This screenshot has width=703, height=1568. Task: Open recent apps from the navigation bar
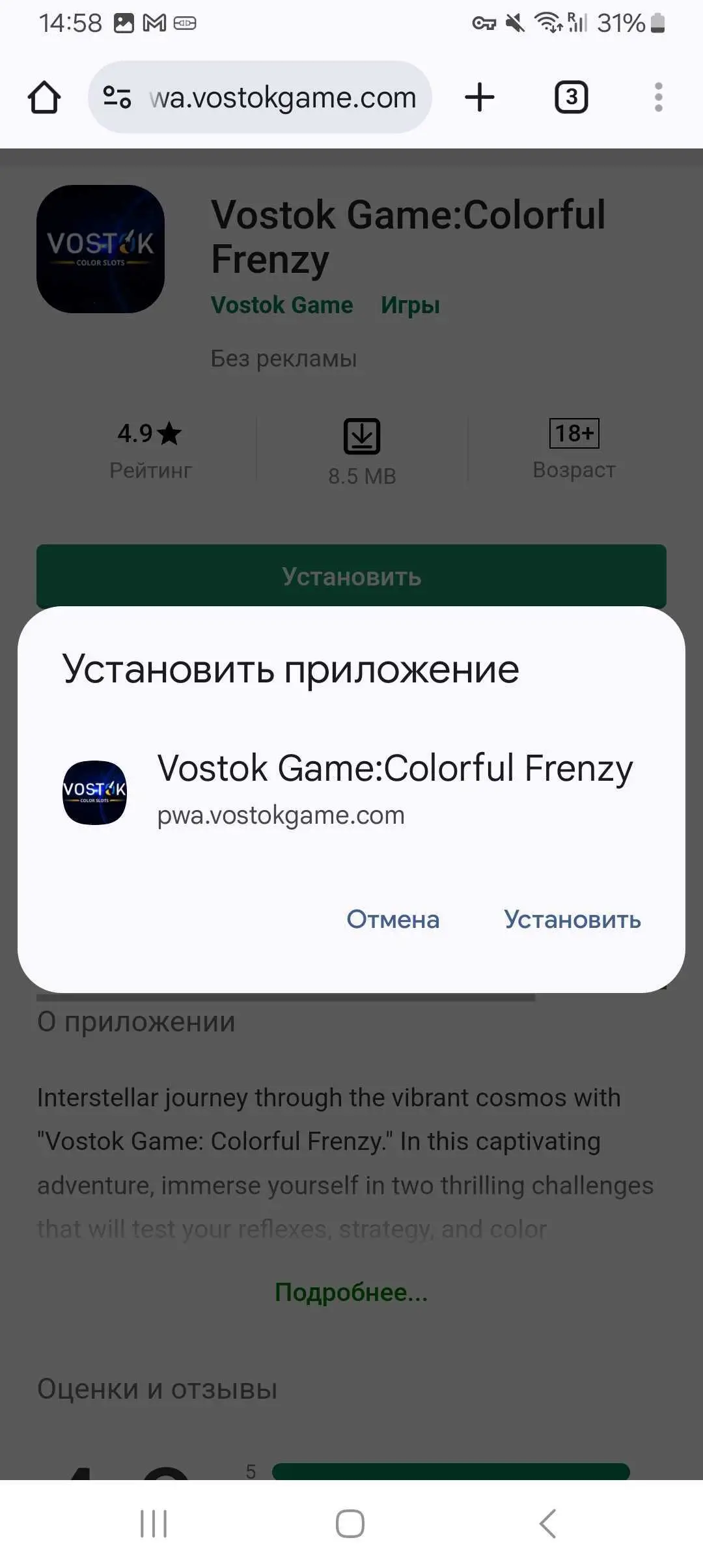coord(154,1524)
